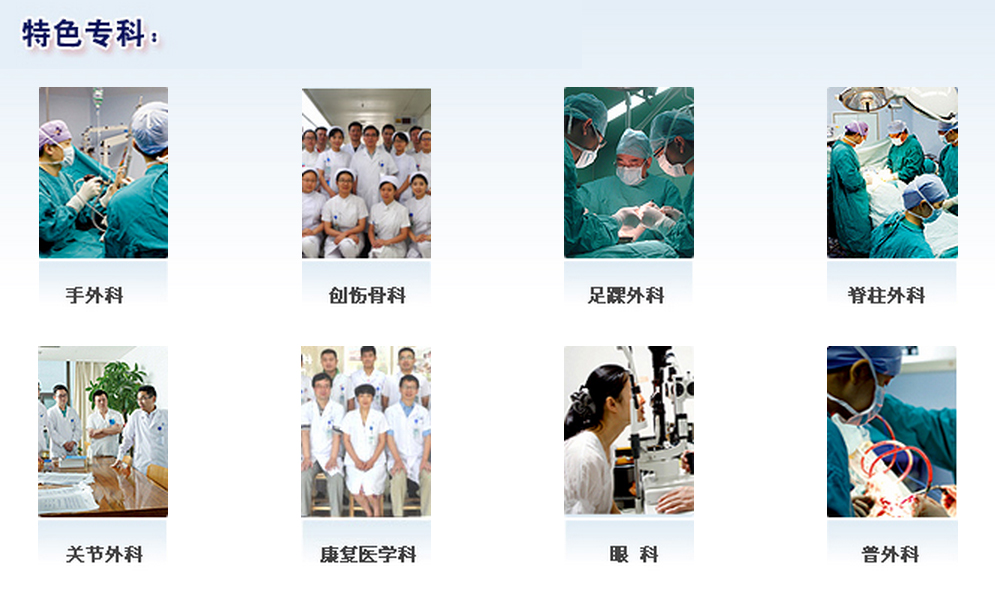
Task: Go to 康复医学科 department
Action: [x=366, y=432]
